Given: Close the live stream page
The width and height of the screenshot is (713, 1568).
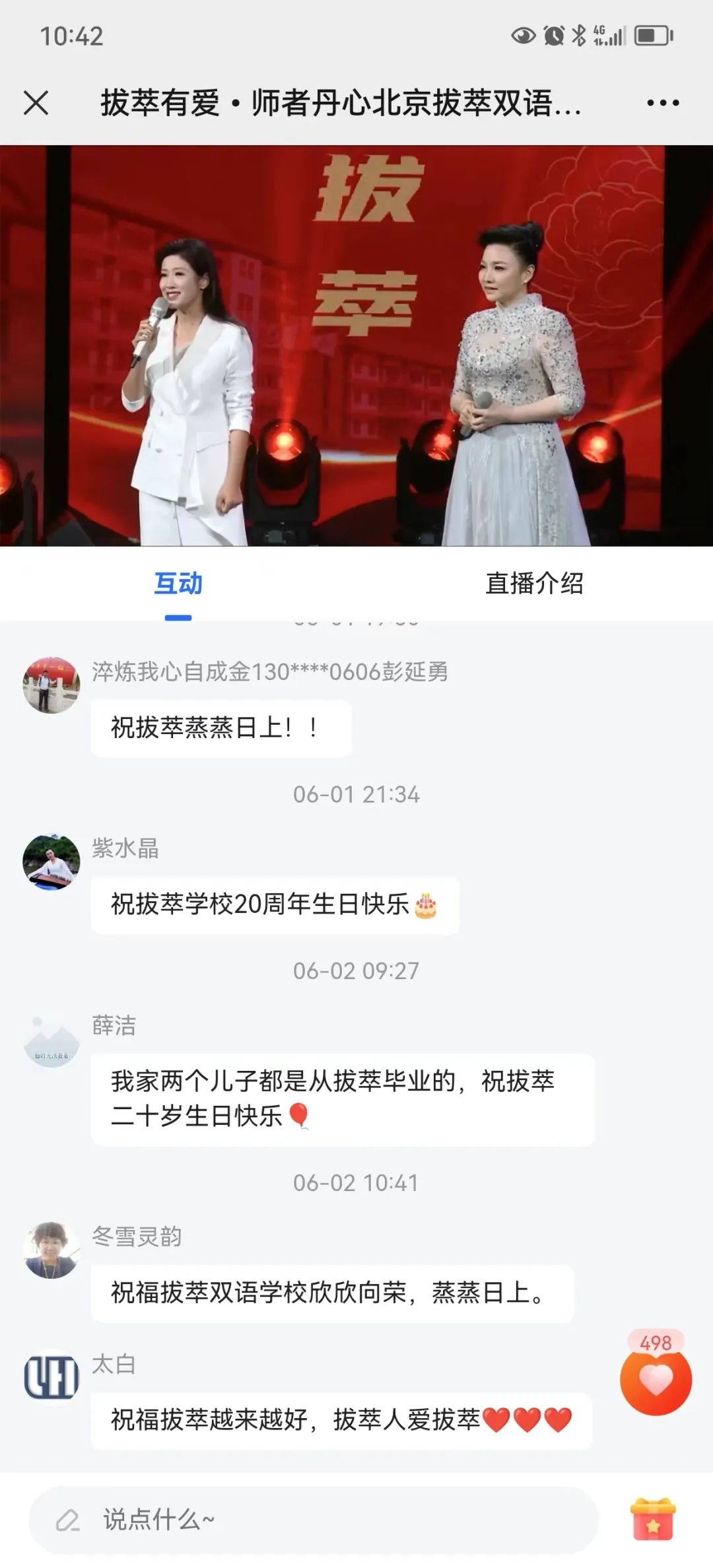Looking at the screenshot, I should point(36,103).
